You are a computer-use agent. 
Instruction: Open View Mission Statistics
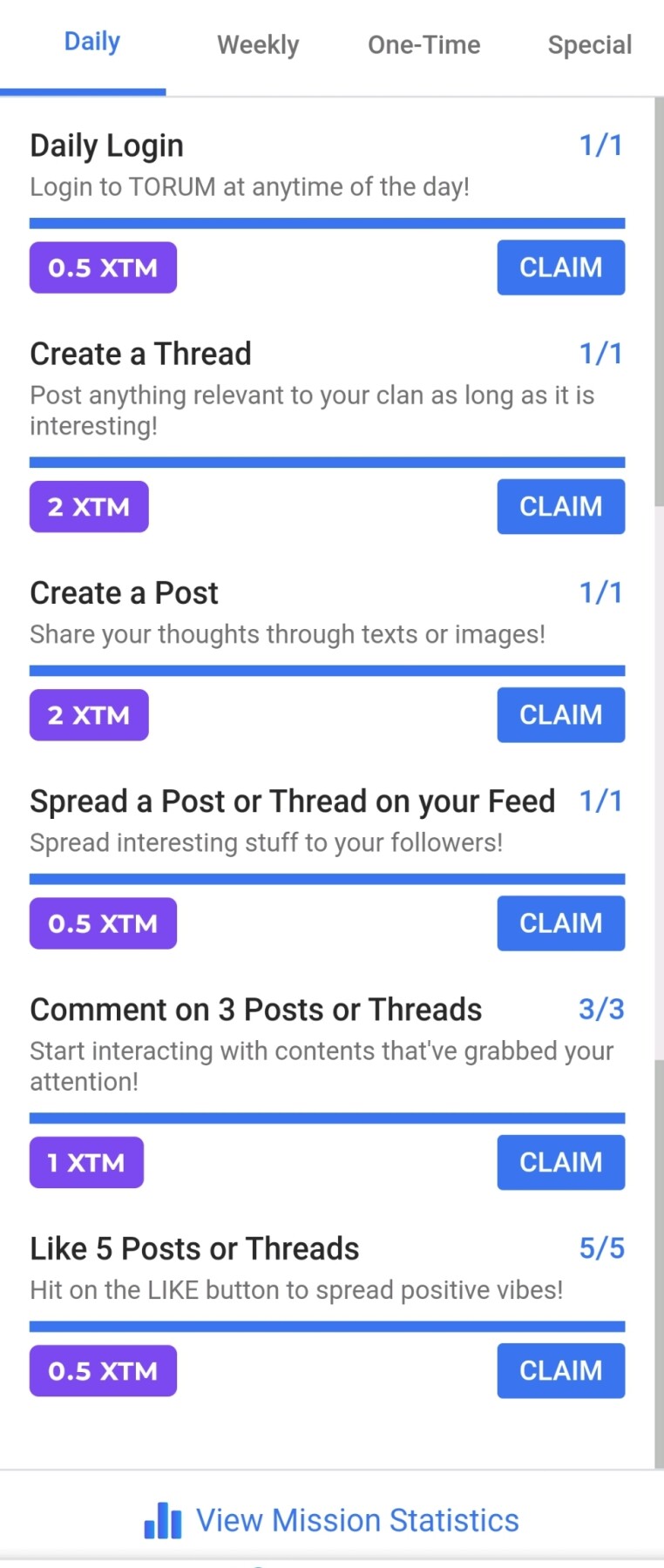click(x=332, y=1520)
